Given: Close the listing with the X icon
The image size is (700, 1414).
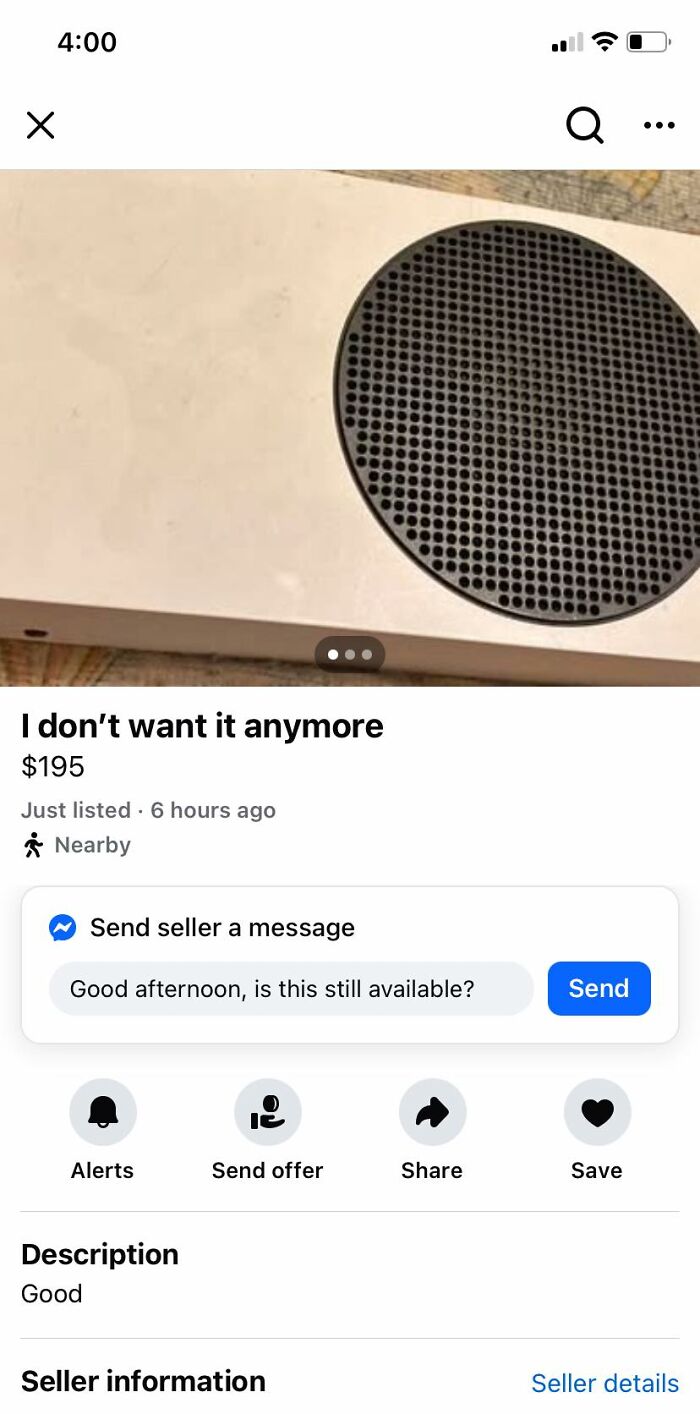Looking at the screenshot, I should 40,125.
